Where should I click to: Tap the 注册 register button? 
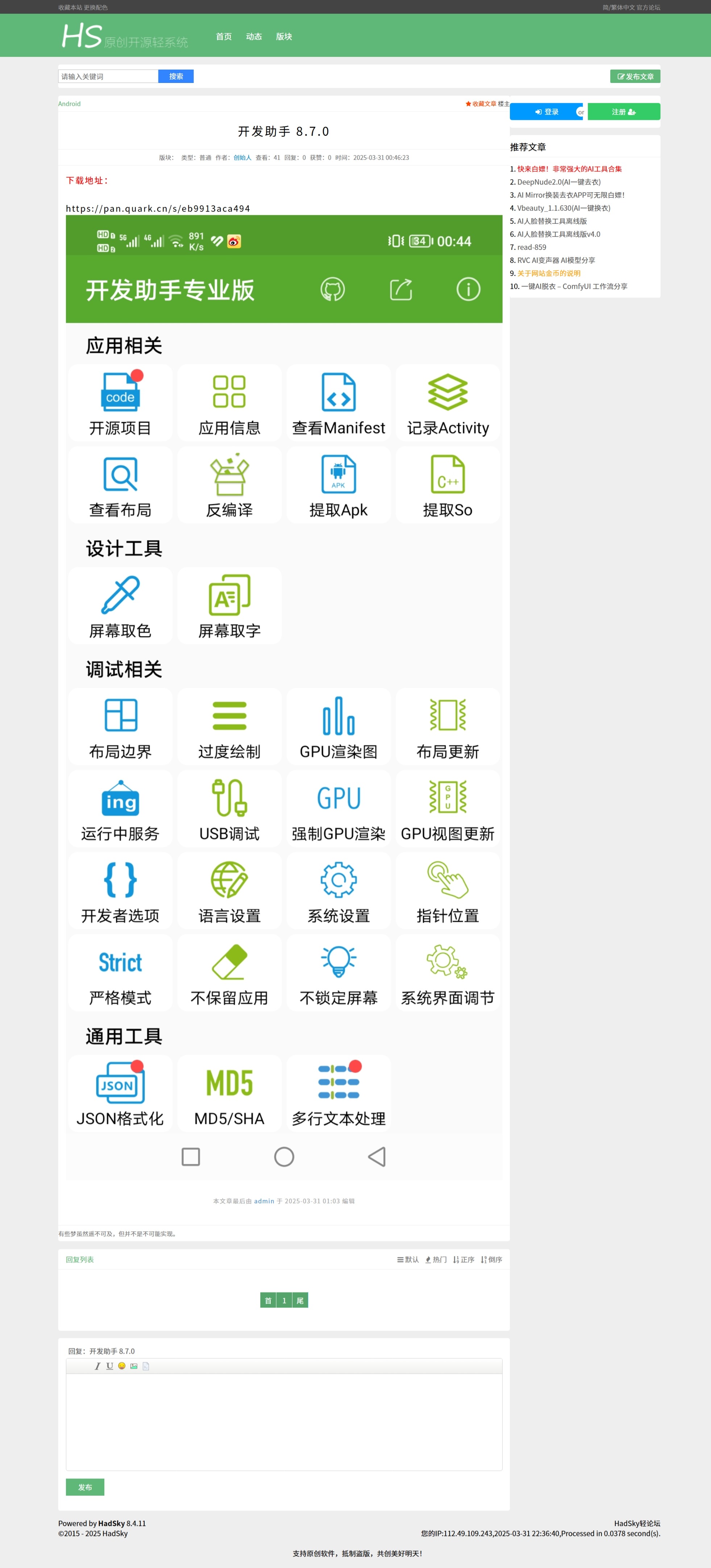tap(623, 112)
